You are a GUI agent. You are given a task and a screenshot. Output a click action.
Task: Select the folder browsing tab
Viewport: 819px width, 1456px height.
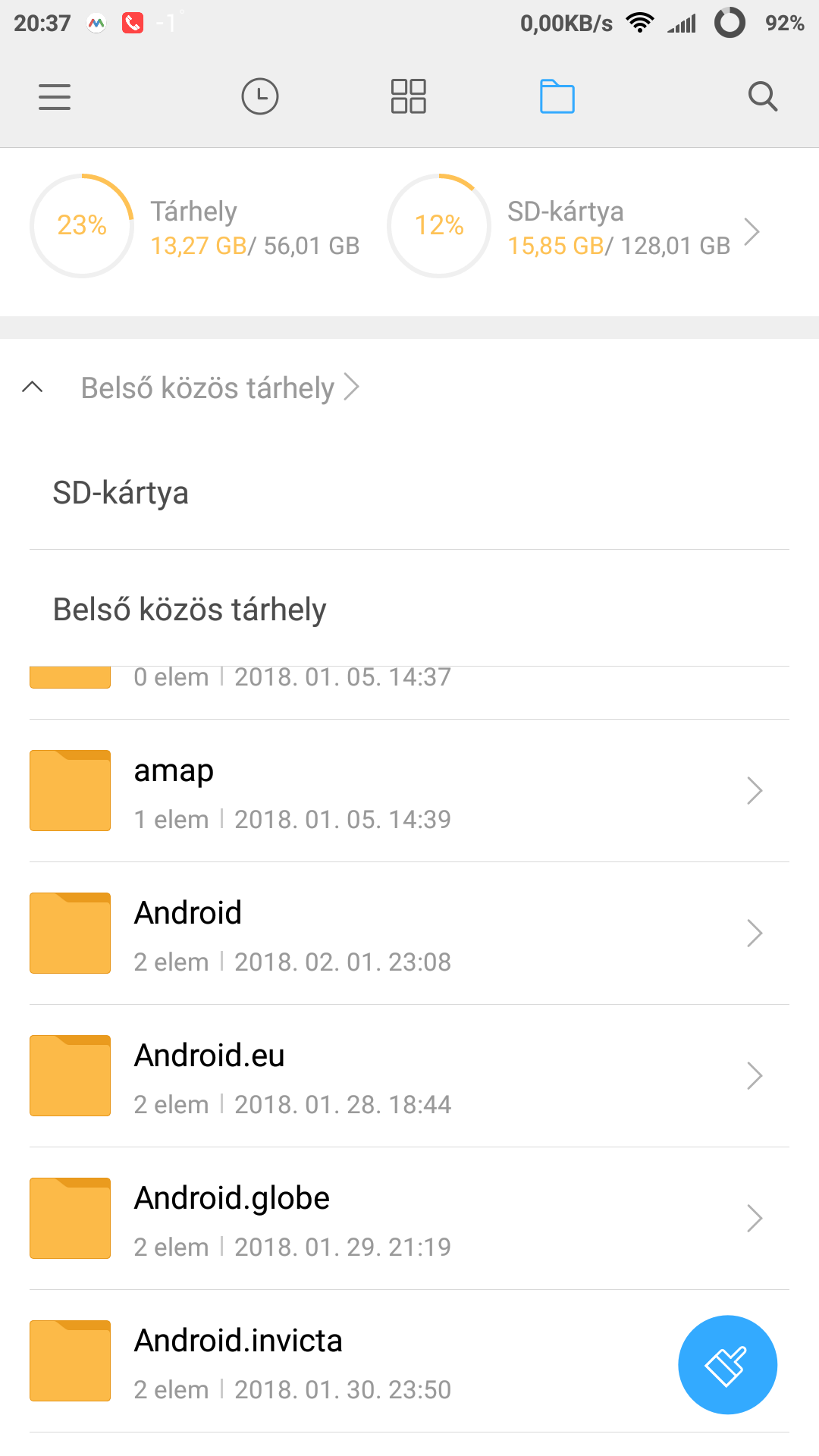point(557,97)
